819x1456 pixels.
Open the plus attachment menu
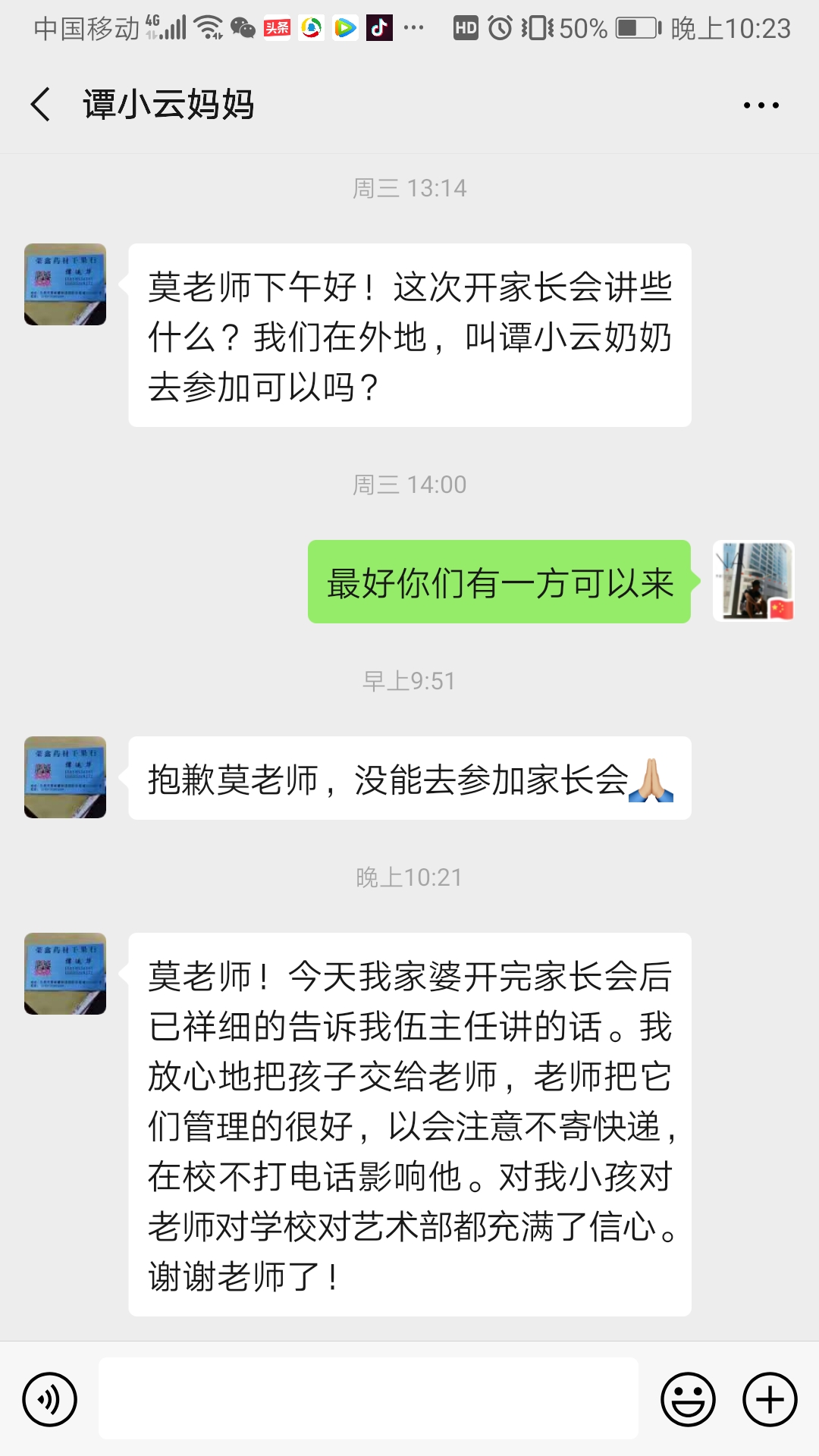[x=770, y=1399]
